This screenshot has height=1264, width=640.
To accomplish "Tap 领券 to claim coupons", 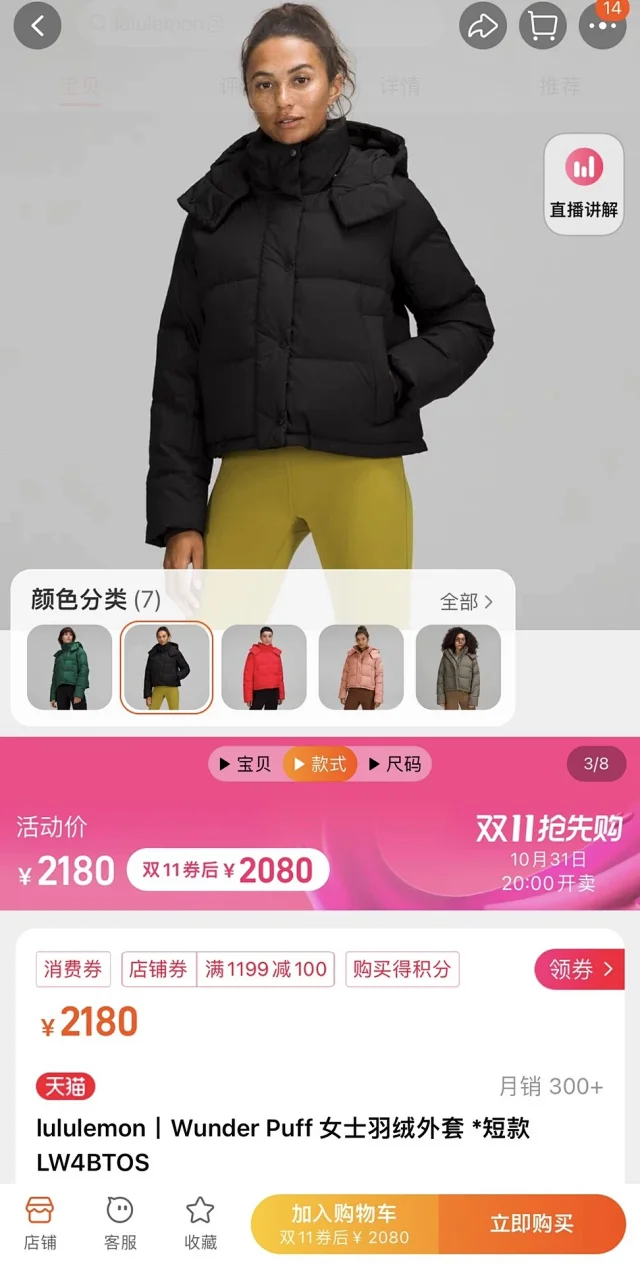I will [580, 969].
